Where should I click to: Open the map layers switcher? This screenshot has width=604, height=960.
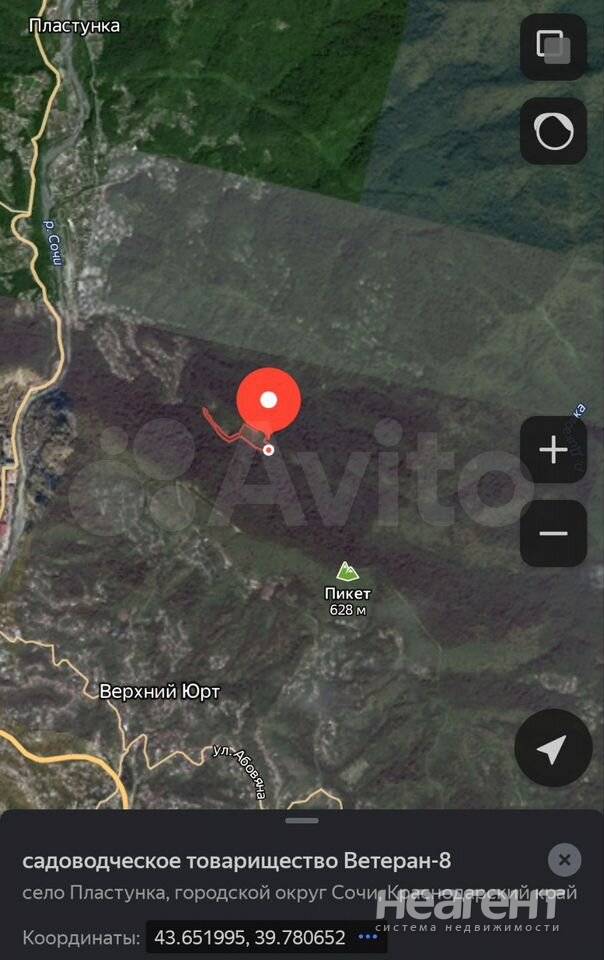coord(553,47)
